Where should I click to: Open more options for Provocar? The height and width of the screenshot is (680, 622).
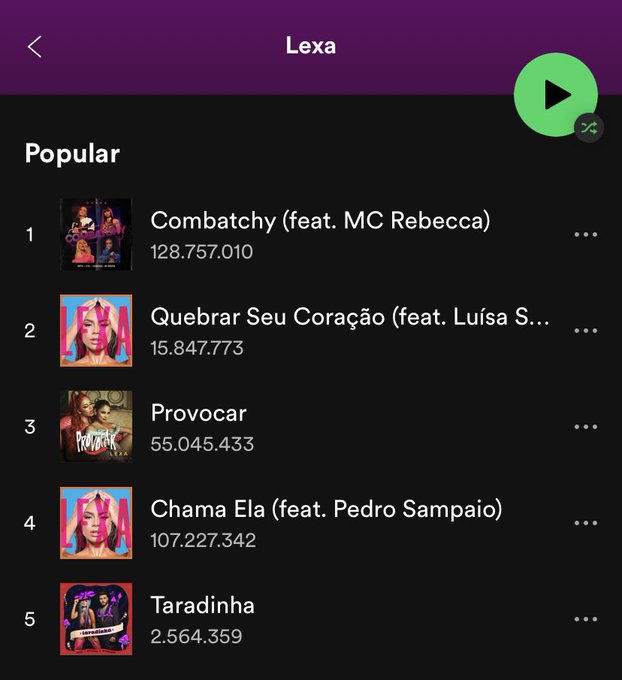(585, 427)
